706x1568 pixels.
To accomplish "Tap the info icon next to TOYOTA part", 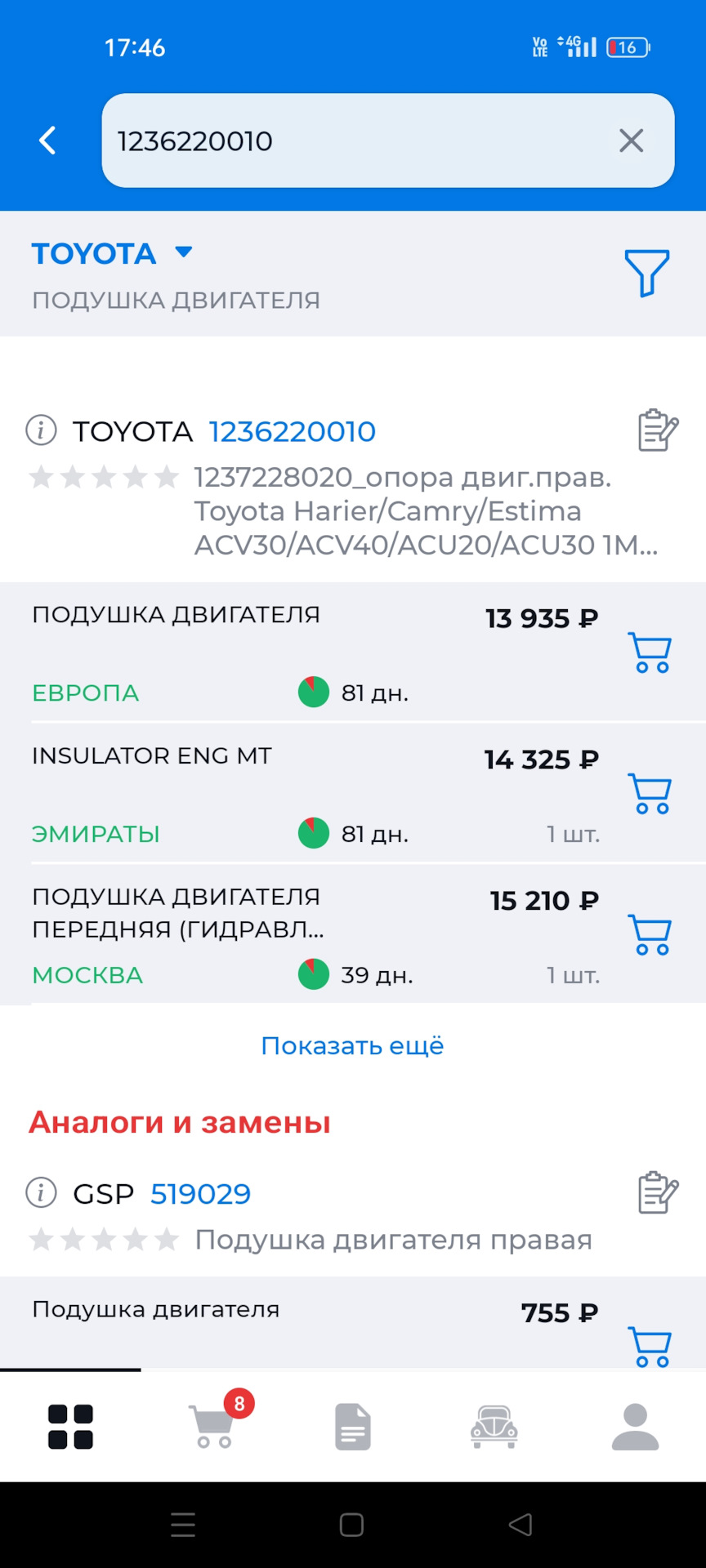I will [40, 431].
